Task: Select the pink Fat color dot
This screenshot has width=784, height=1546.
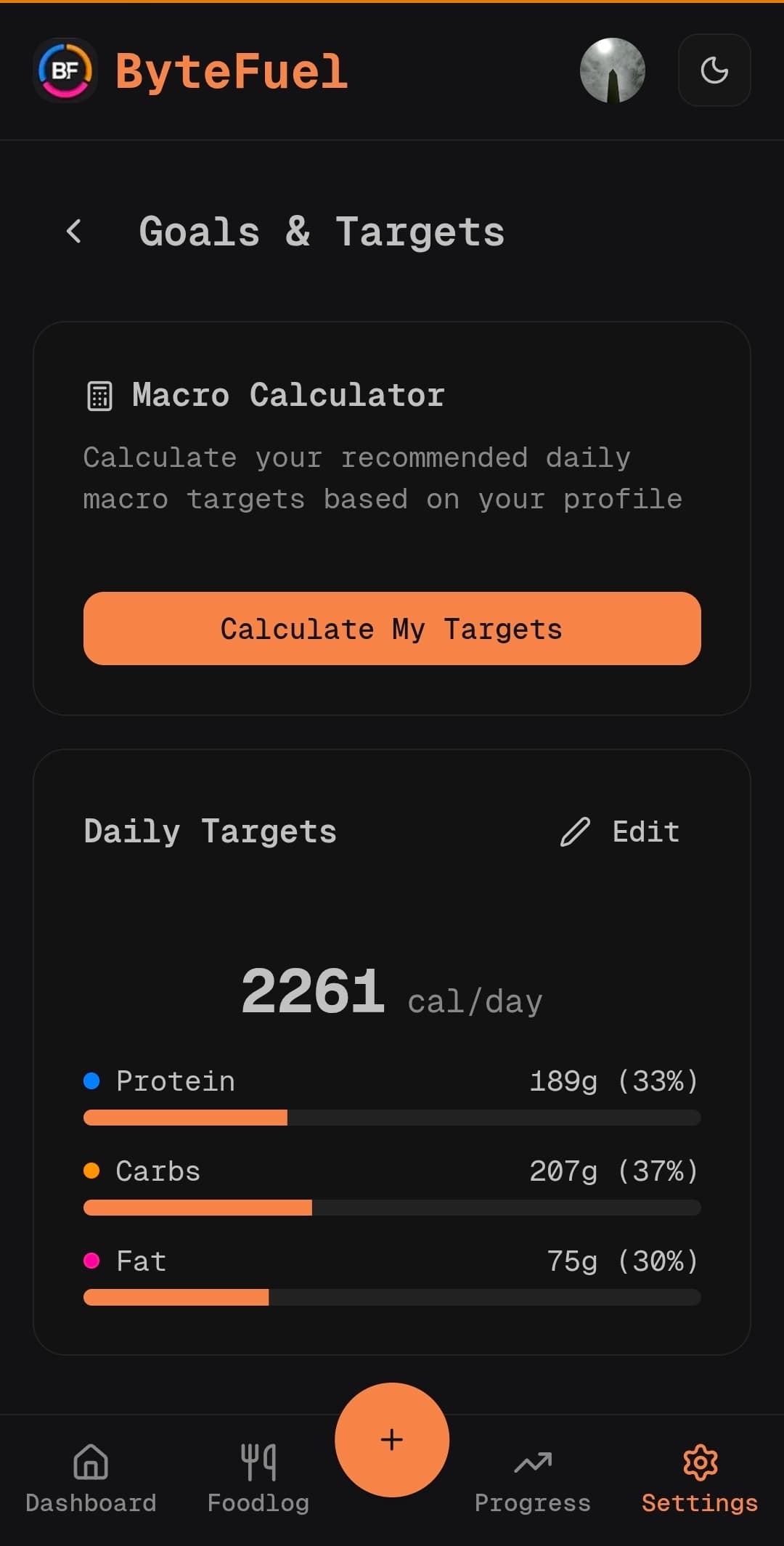Action: (x=91, y=1261)
